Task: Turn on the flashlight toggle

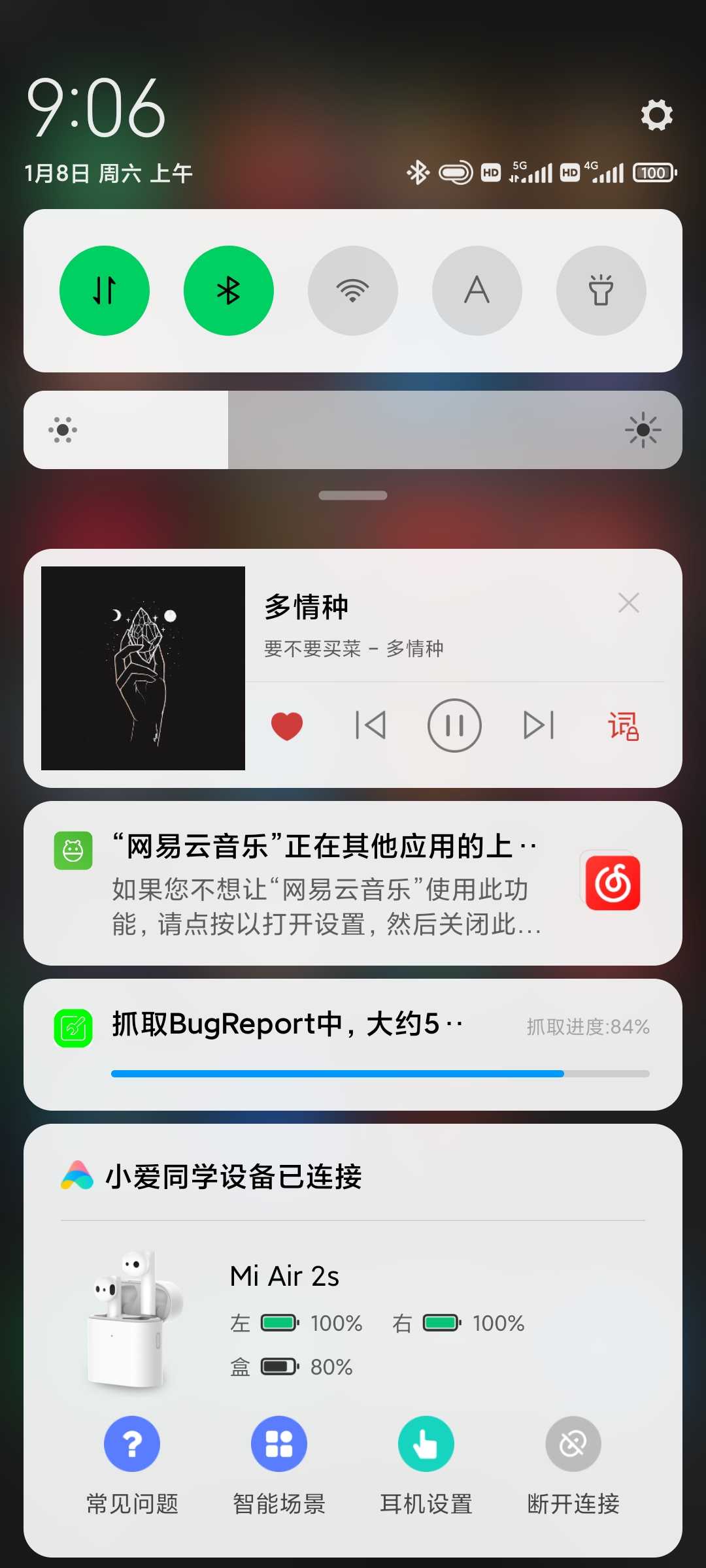Action: point(601,291)
